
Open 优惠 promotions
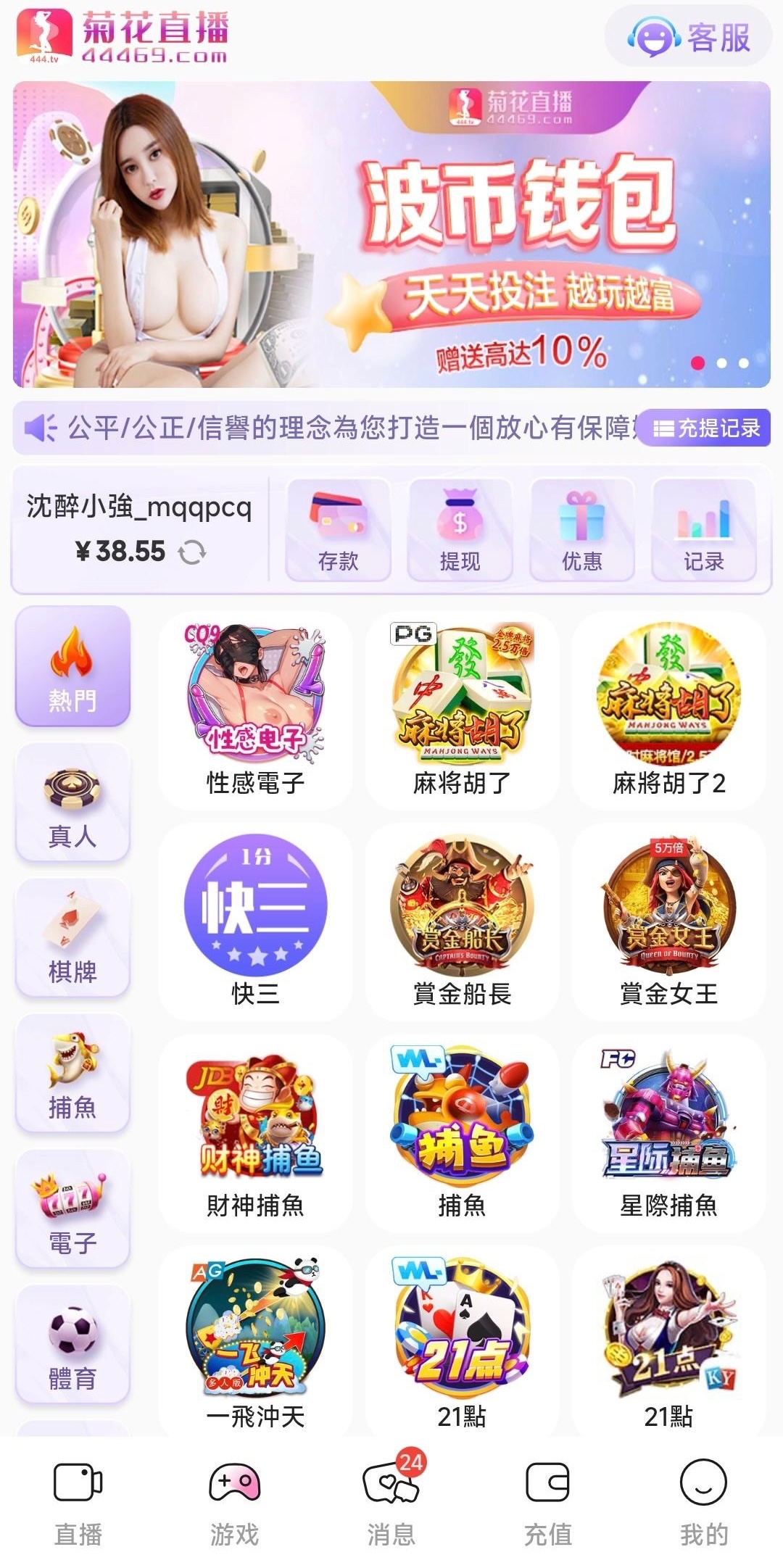tap(581, 530)
